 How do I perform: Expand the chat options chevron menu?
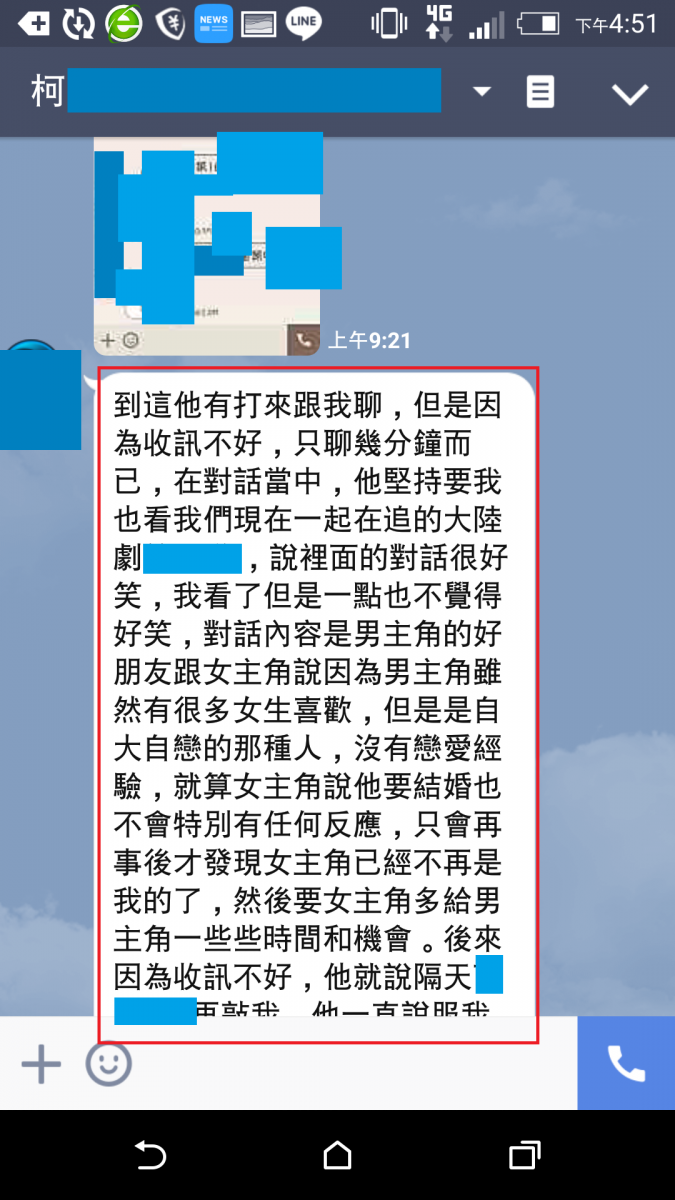coord(630,94)
